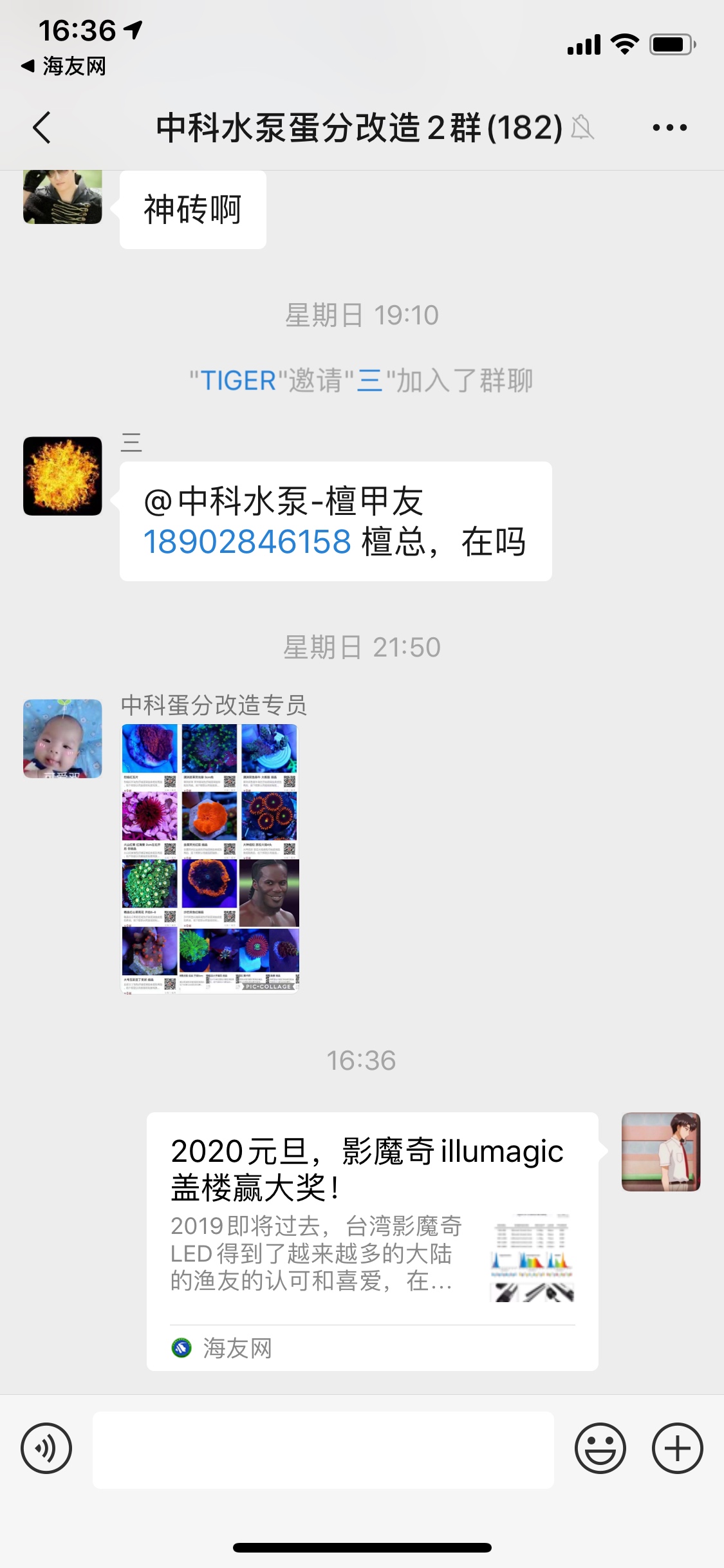Switch to voice message input
The height and width of the screenshot is (1568, 724).
point(46,1448)
